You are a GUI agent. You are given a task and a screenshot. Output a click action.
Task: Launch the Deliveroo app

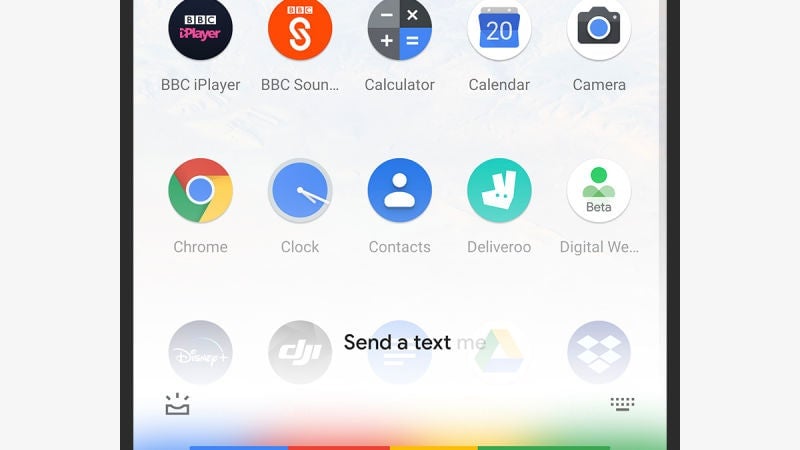click(x=499, y=190)
